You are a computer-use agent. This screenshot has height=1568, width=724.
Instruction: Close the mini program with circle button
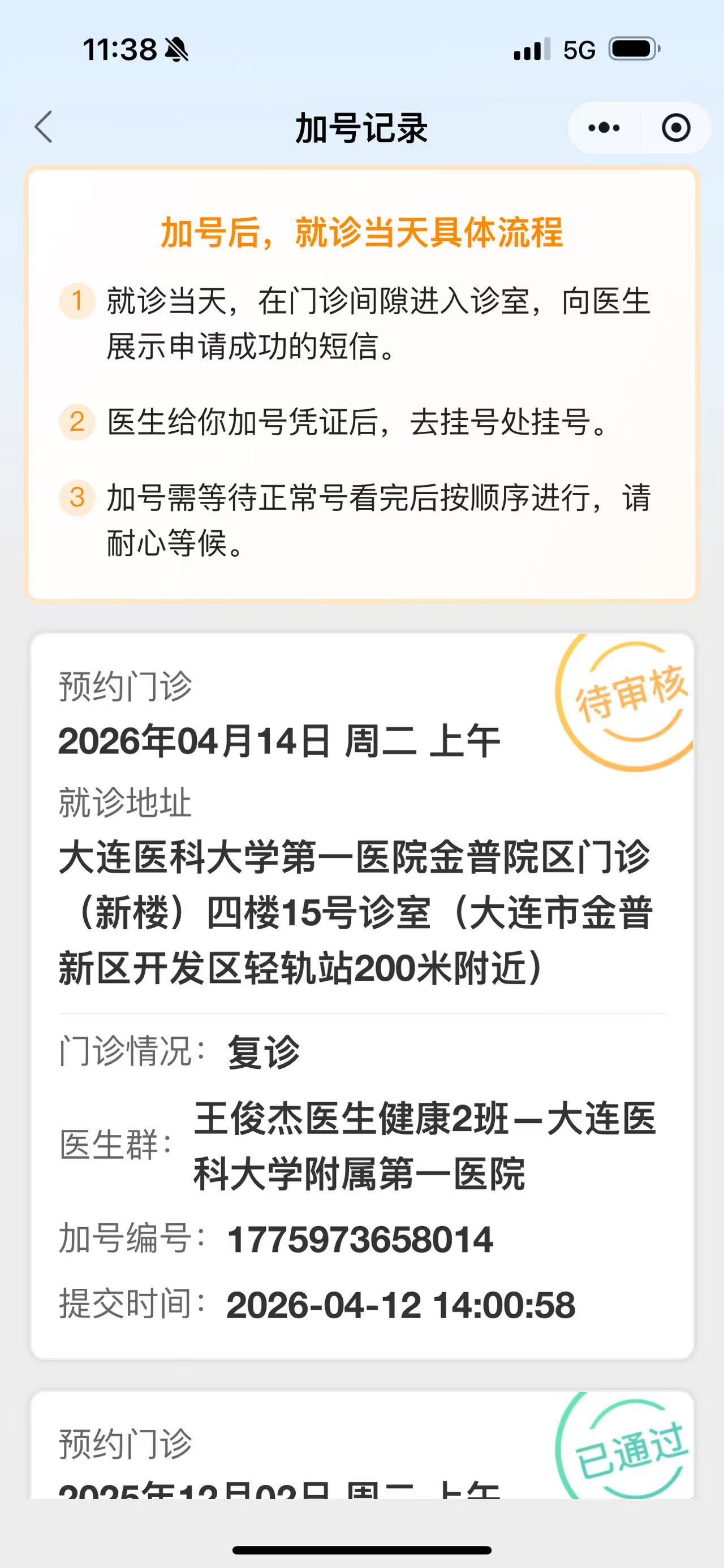pyautogui.click(x=675, y=128)
